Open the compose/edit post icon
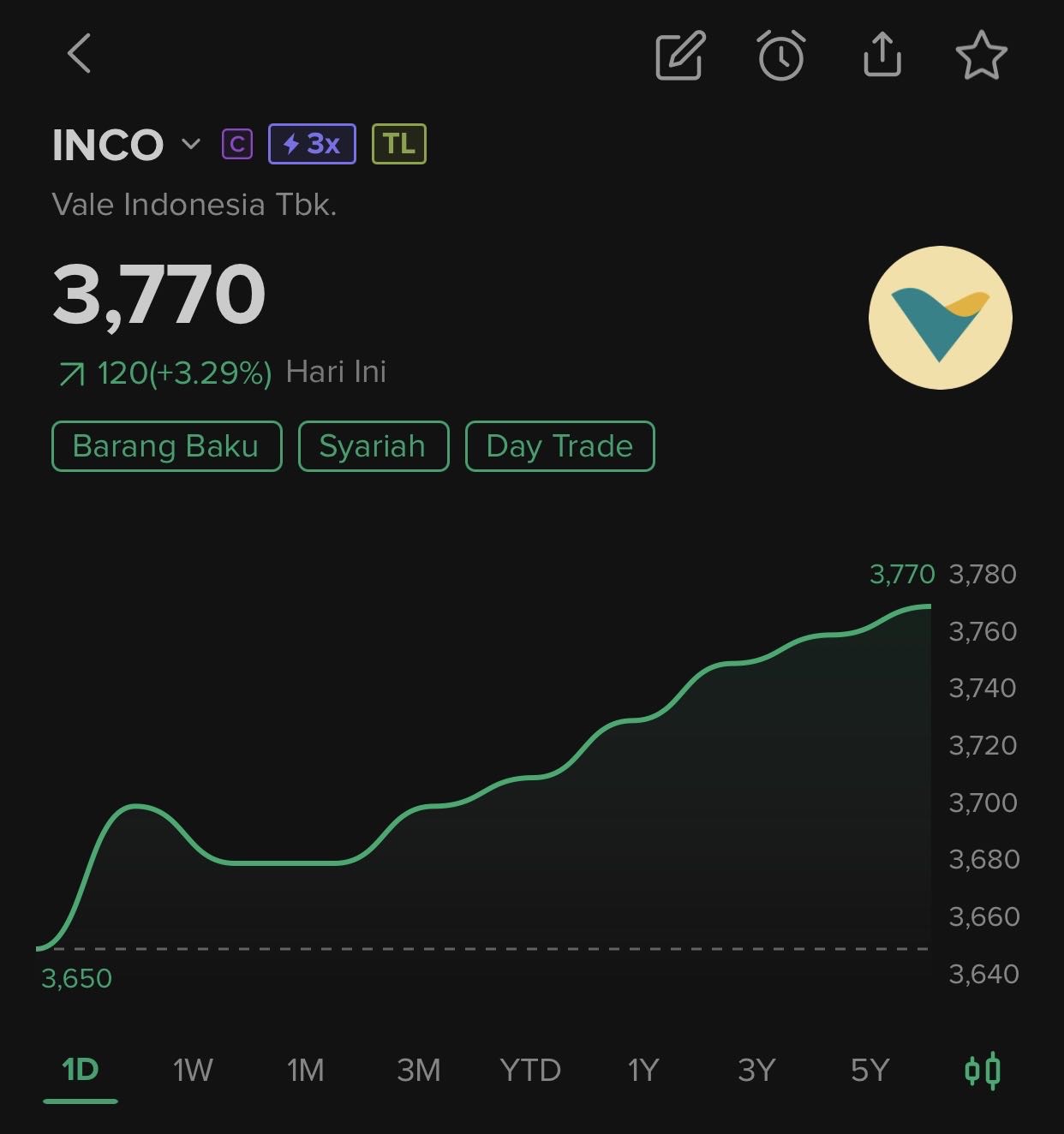 679,56
